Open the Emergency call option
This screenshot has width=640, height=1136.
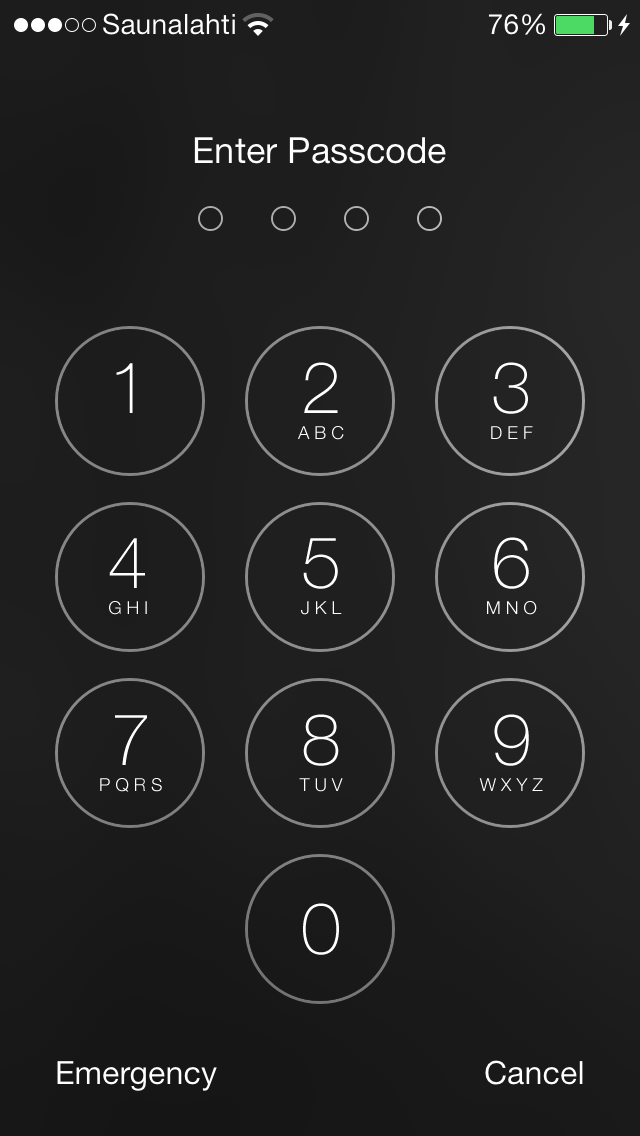coord(136,1074)
